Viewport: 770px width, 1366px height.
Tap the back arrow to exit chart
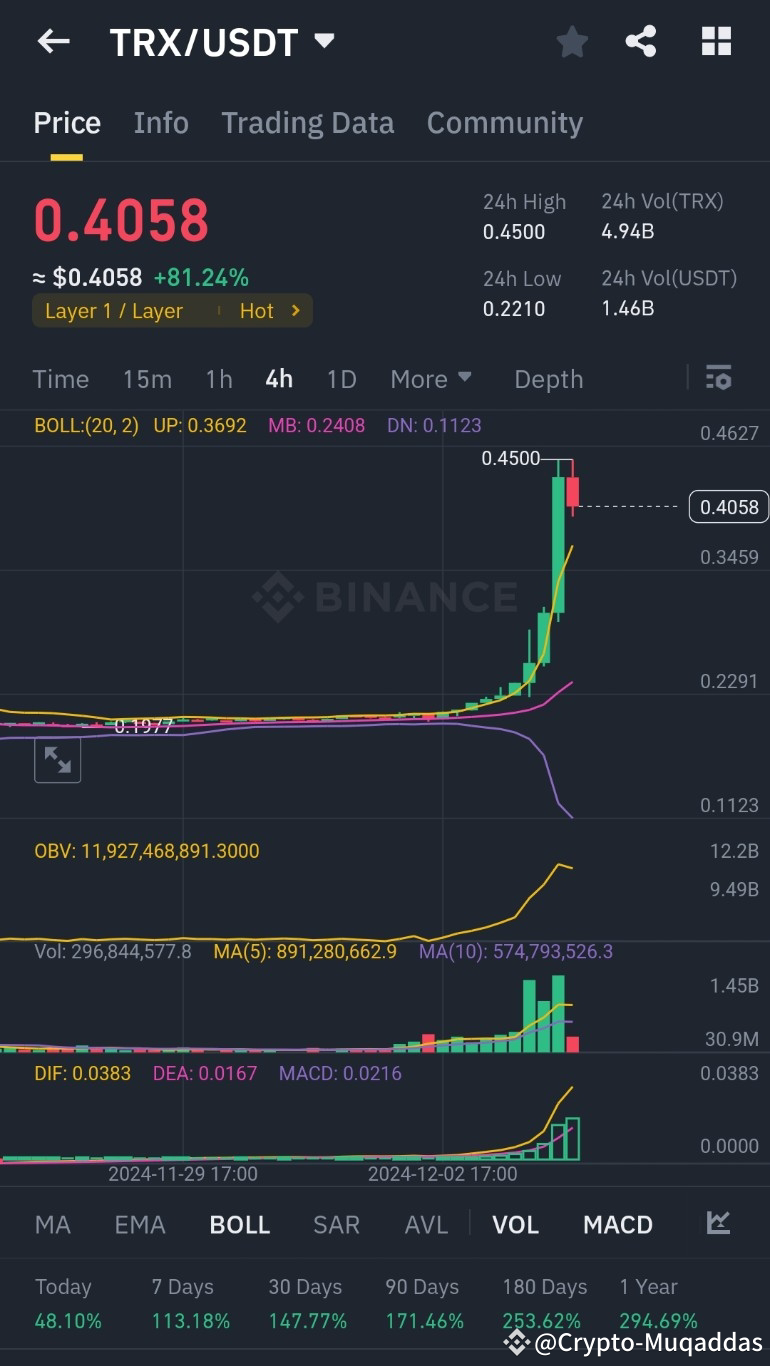[x=52, y=41]
